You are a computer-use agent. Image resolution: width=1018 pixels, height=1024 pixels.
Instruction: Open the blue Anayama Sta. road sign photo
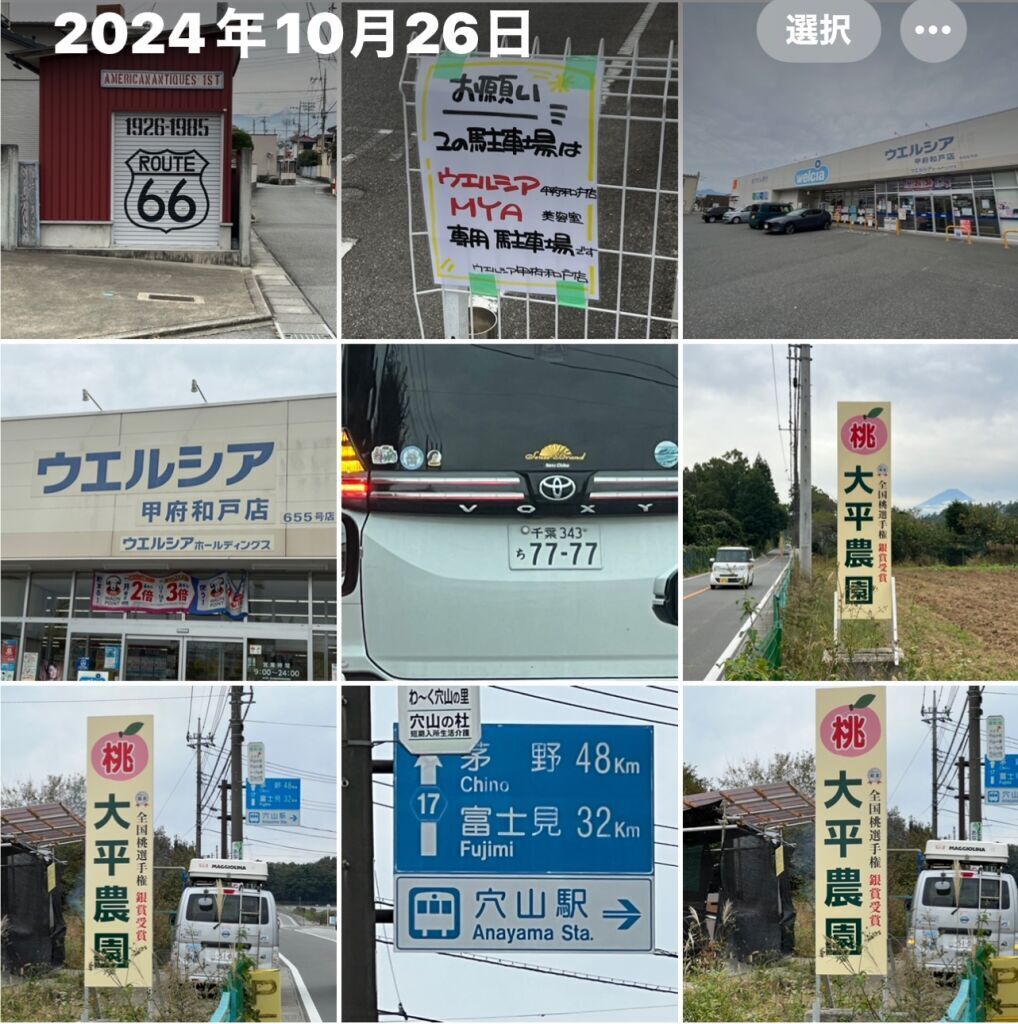(509, 853)
